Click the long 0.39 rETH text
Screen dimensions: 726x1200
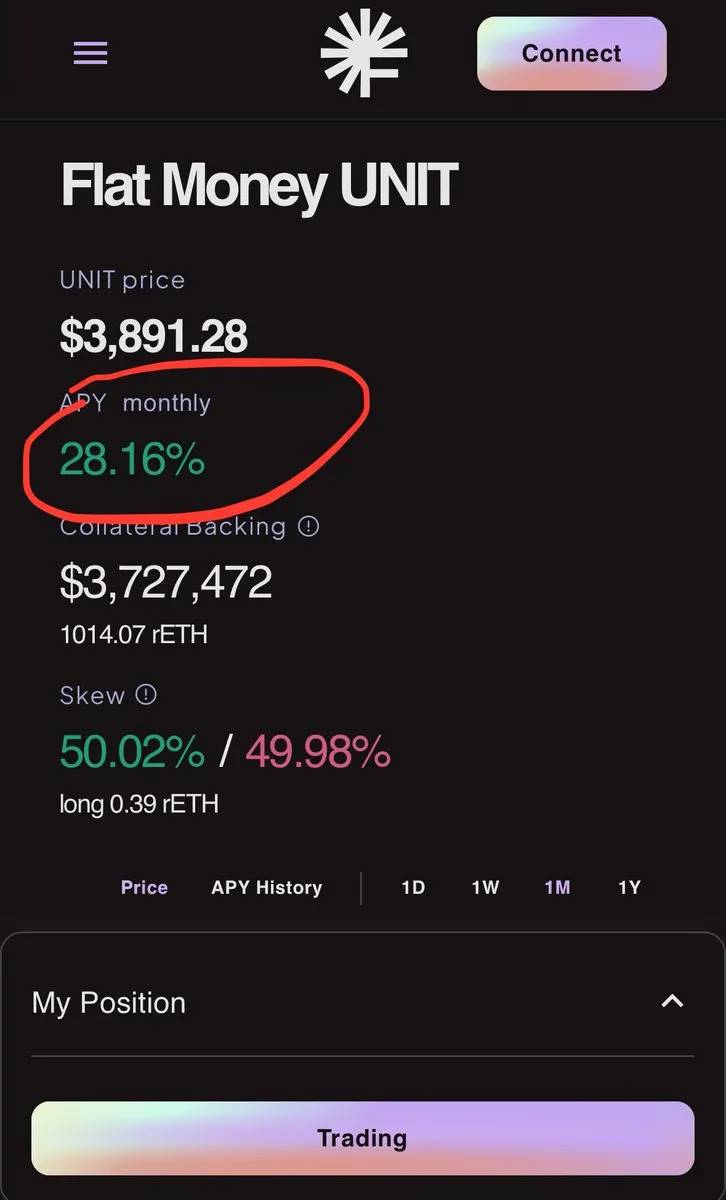pyautogui.click(x=138, y=803)
